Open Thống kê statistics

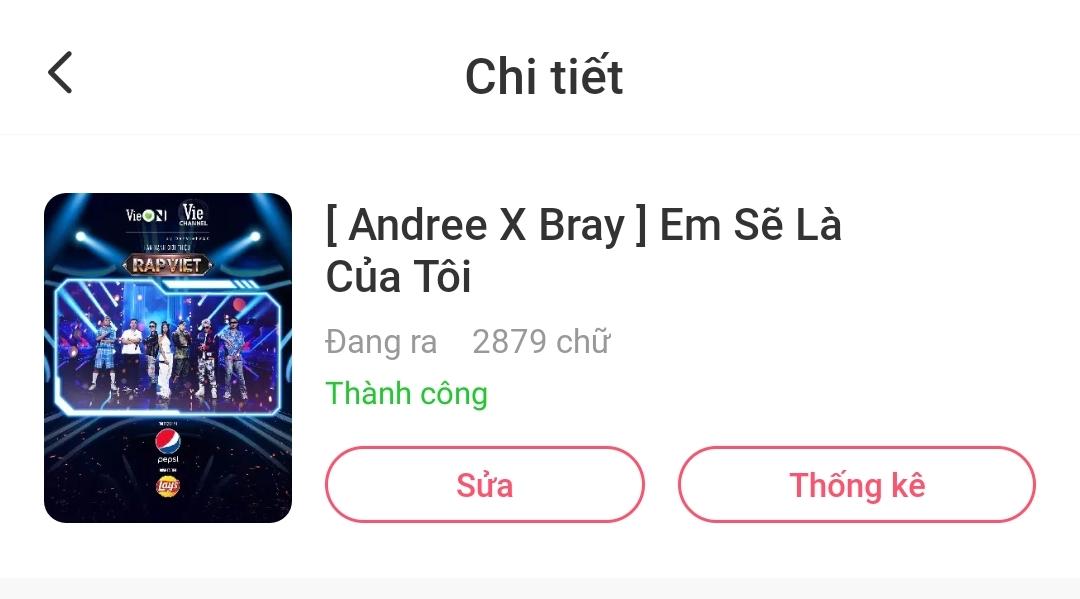(x=857, y=485)
